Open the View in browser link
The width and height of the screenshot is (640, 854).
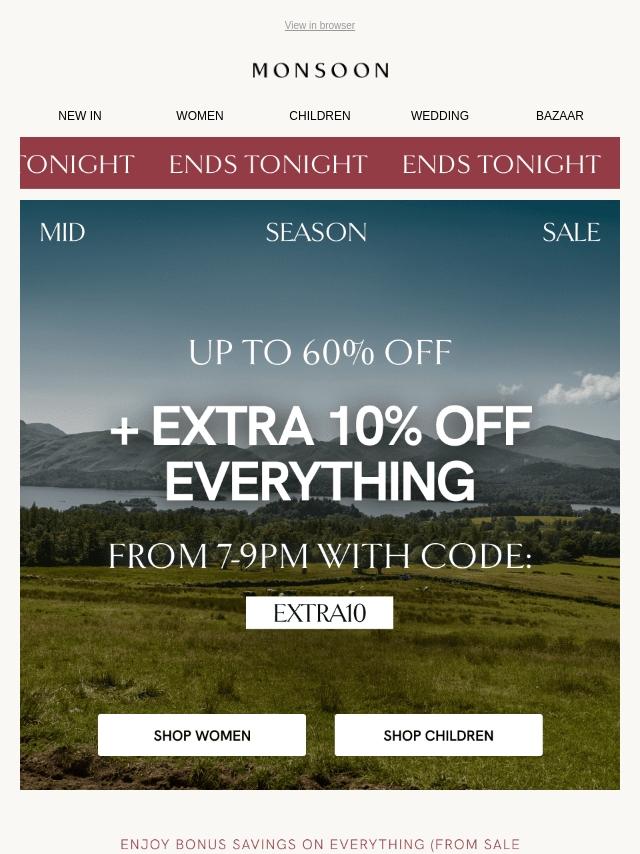click(319, 26)
